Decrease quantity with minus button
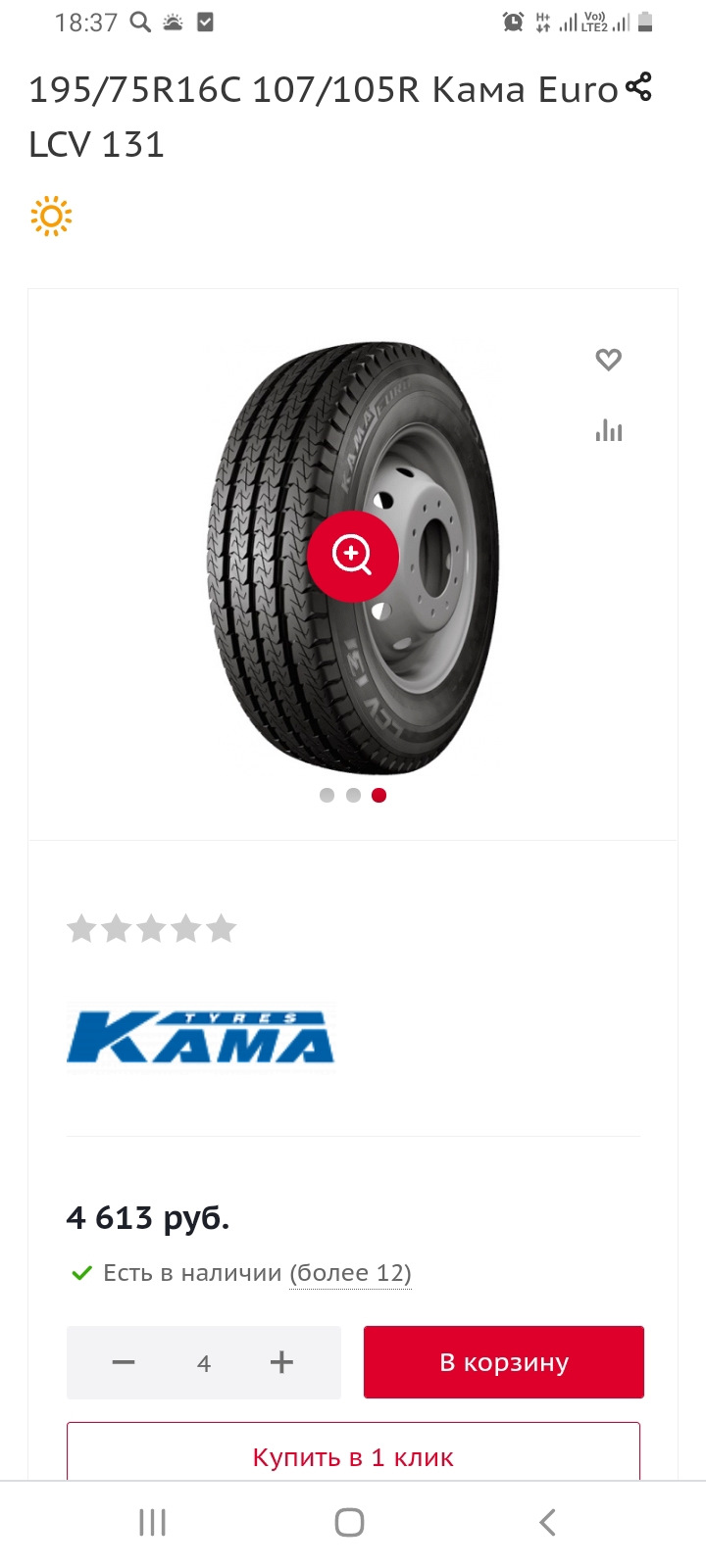 point(124,1362)
